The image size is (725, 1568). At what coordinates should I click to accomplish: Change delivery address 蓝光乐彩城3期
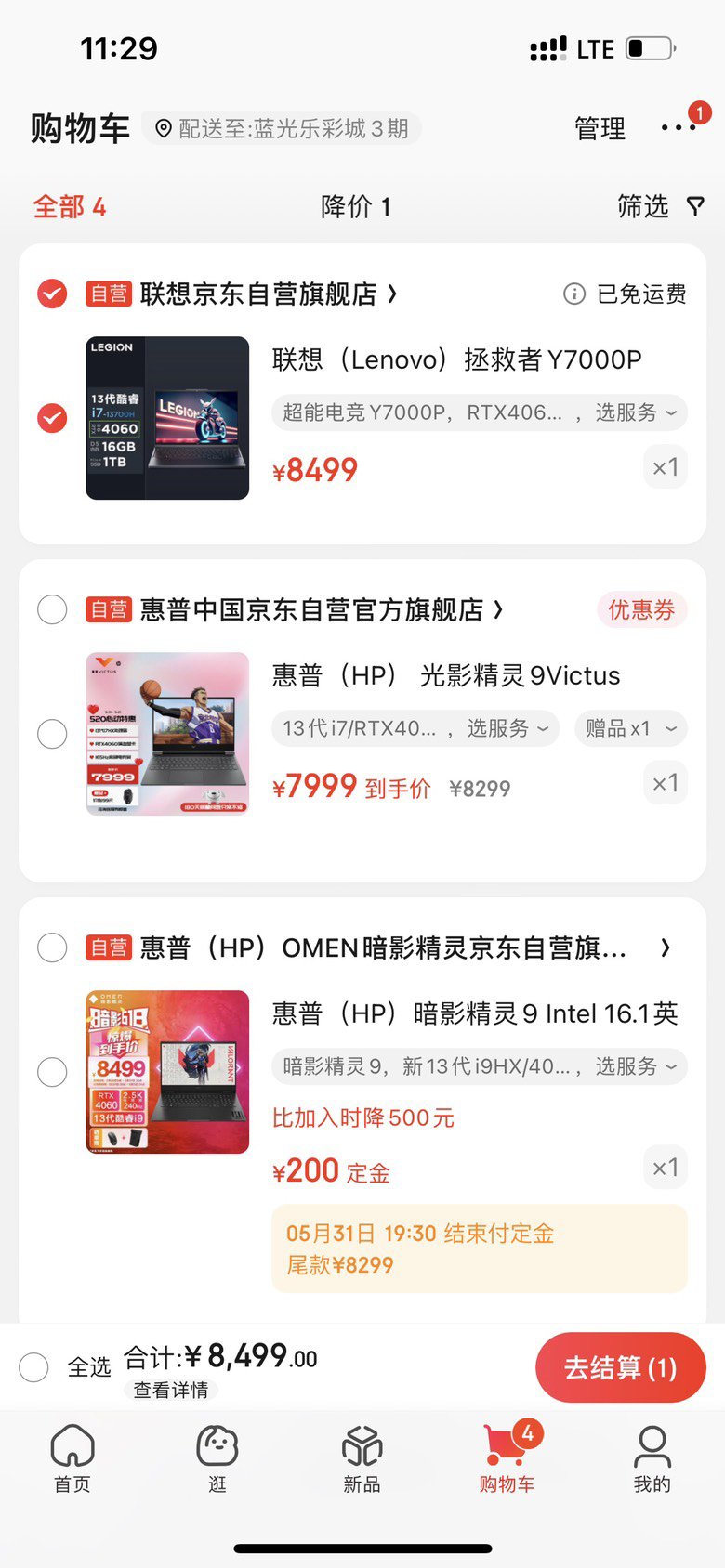[x=283, y=128]
